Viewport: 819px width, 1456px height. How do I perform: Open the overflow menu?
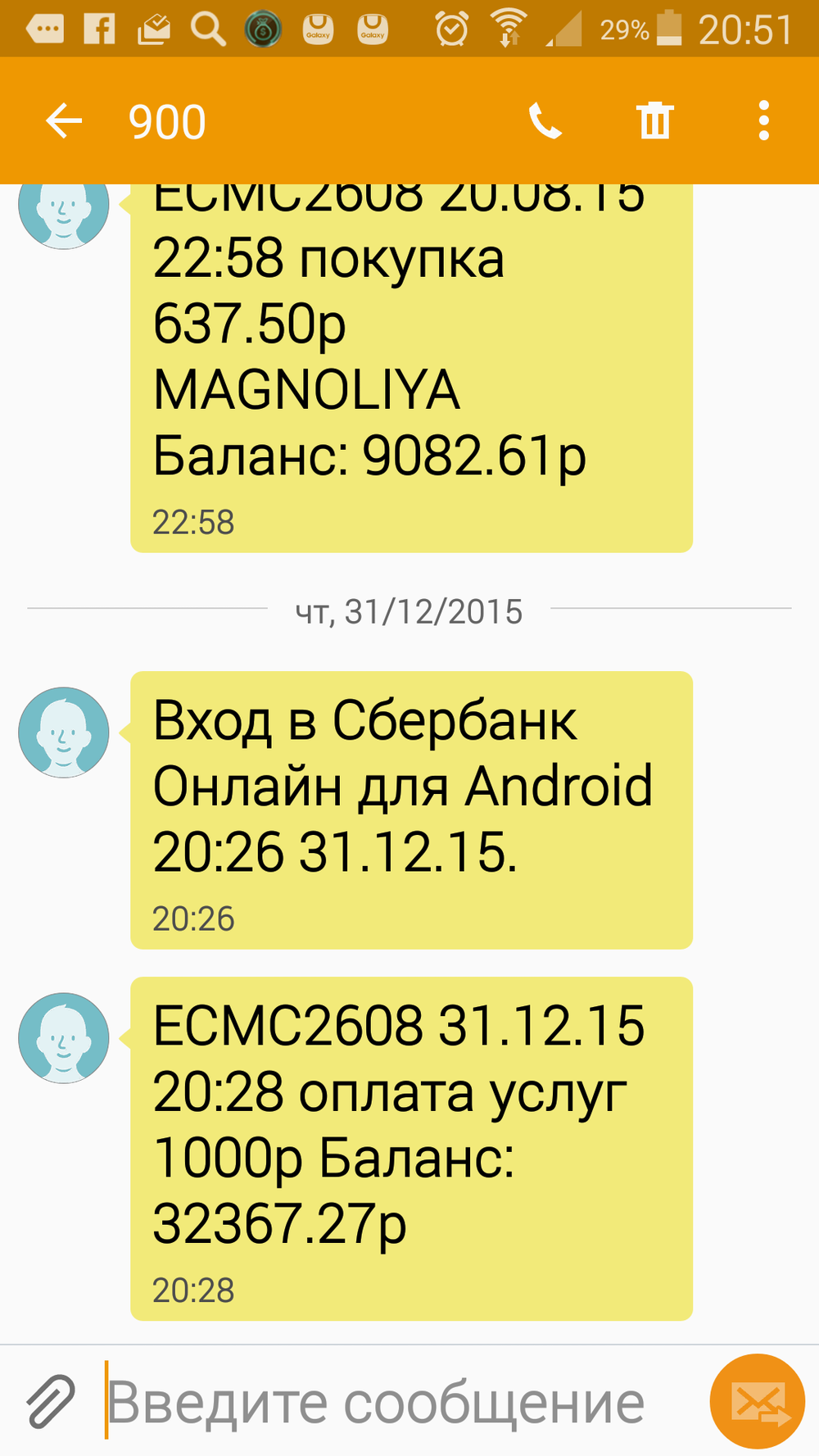pos(763,121)
